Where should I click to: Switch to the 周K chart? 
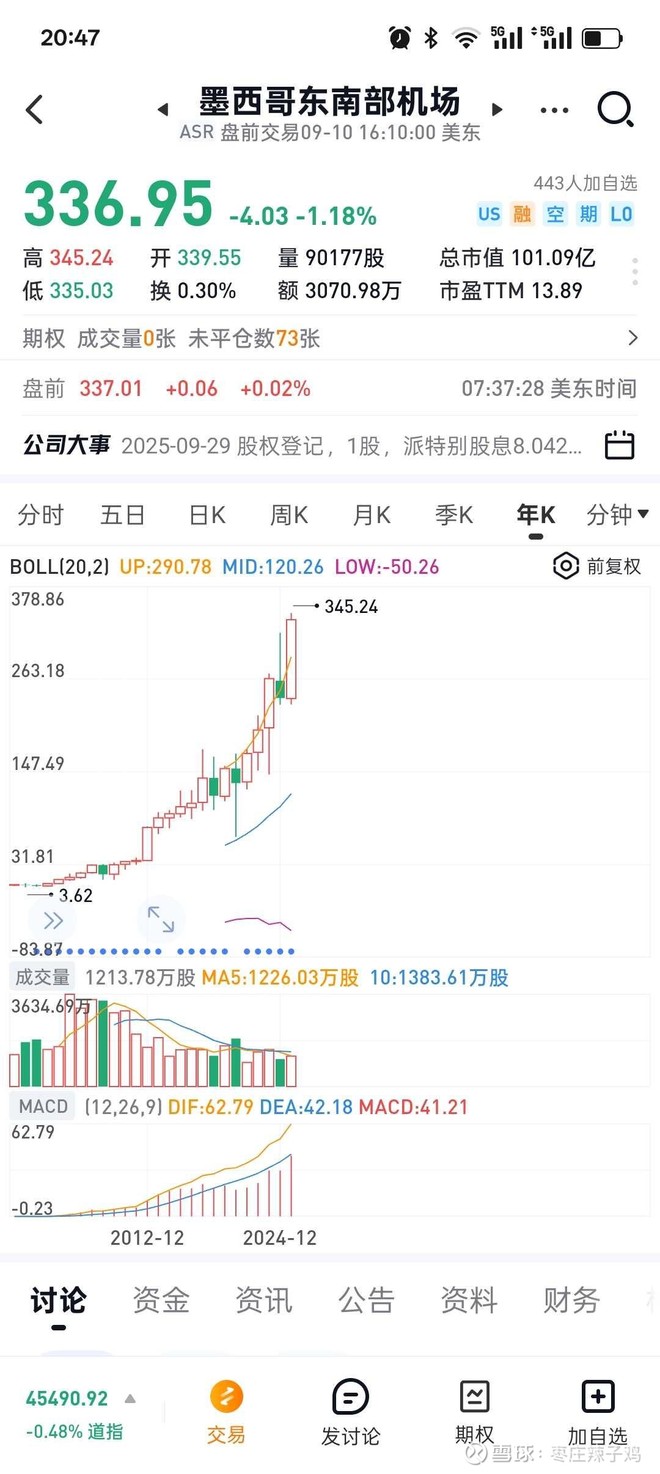289,515
